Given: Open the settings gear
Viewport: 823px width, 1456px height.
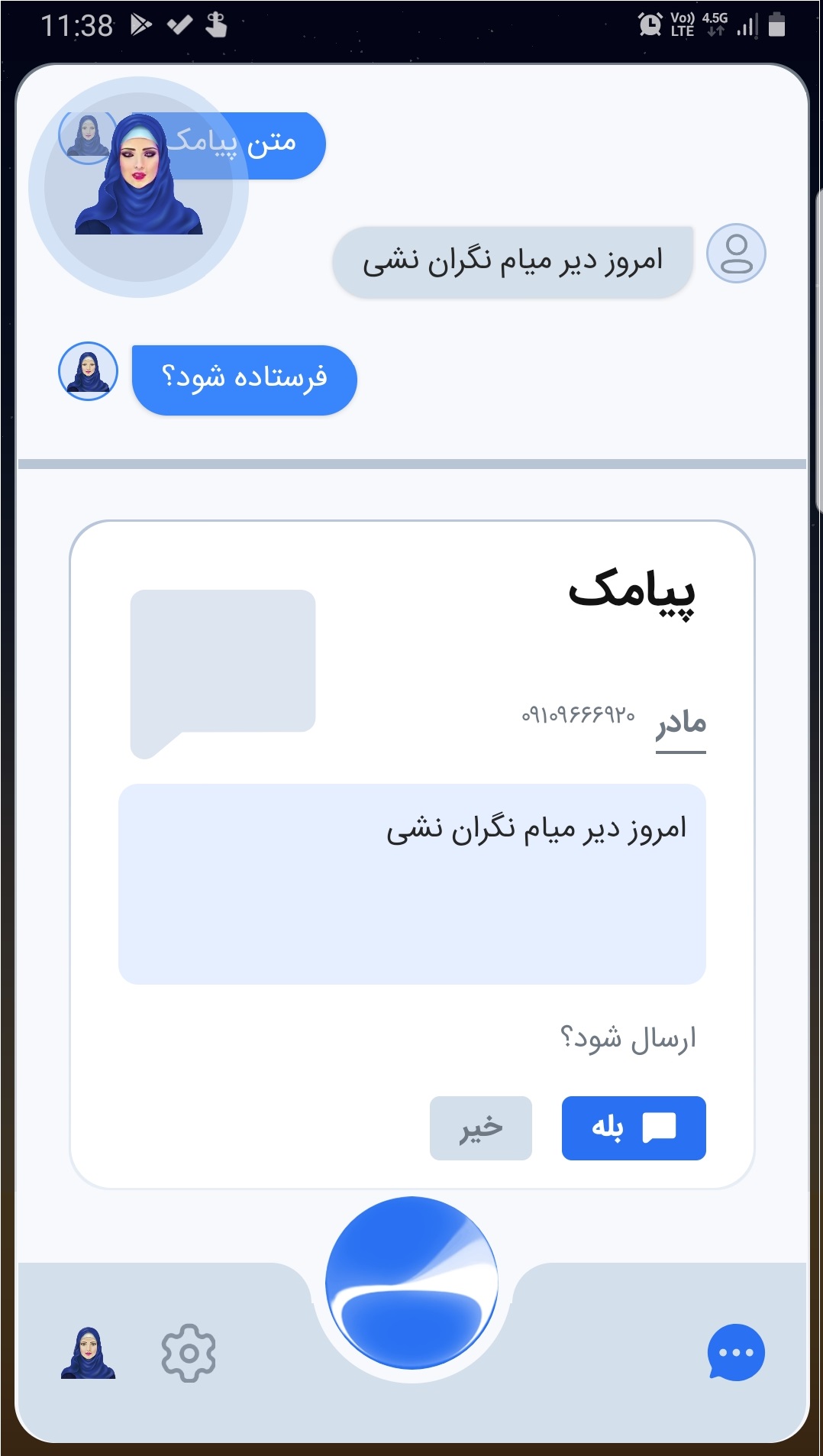Looking at the screenshot, I should pyautogui.click(x=189, y=1353).
